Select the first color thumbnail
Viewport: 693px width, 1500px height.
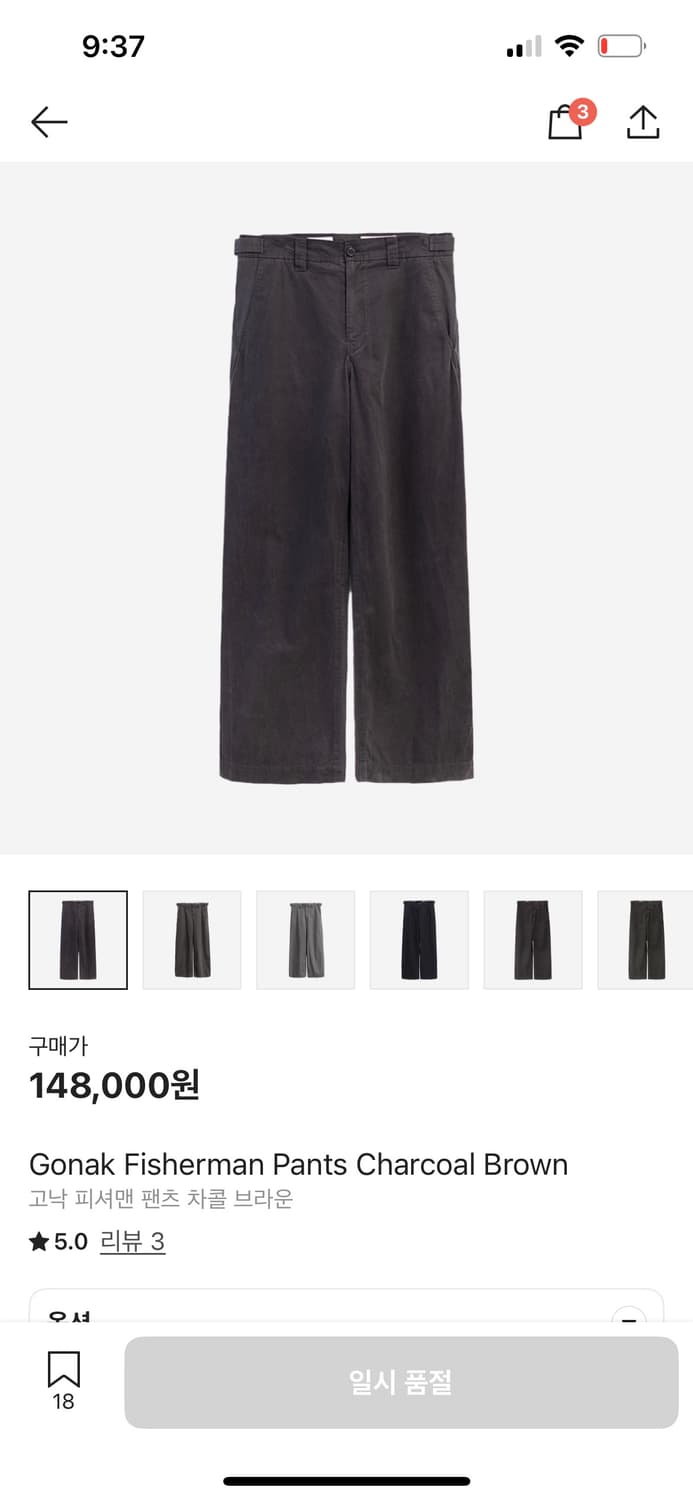[78, 940]
